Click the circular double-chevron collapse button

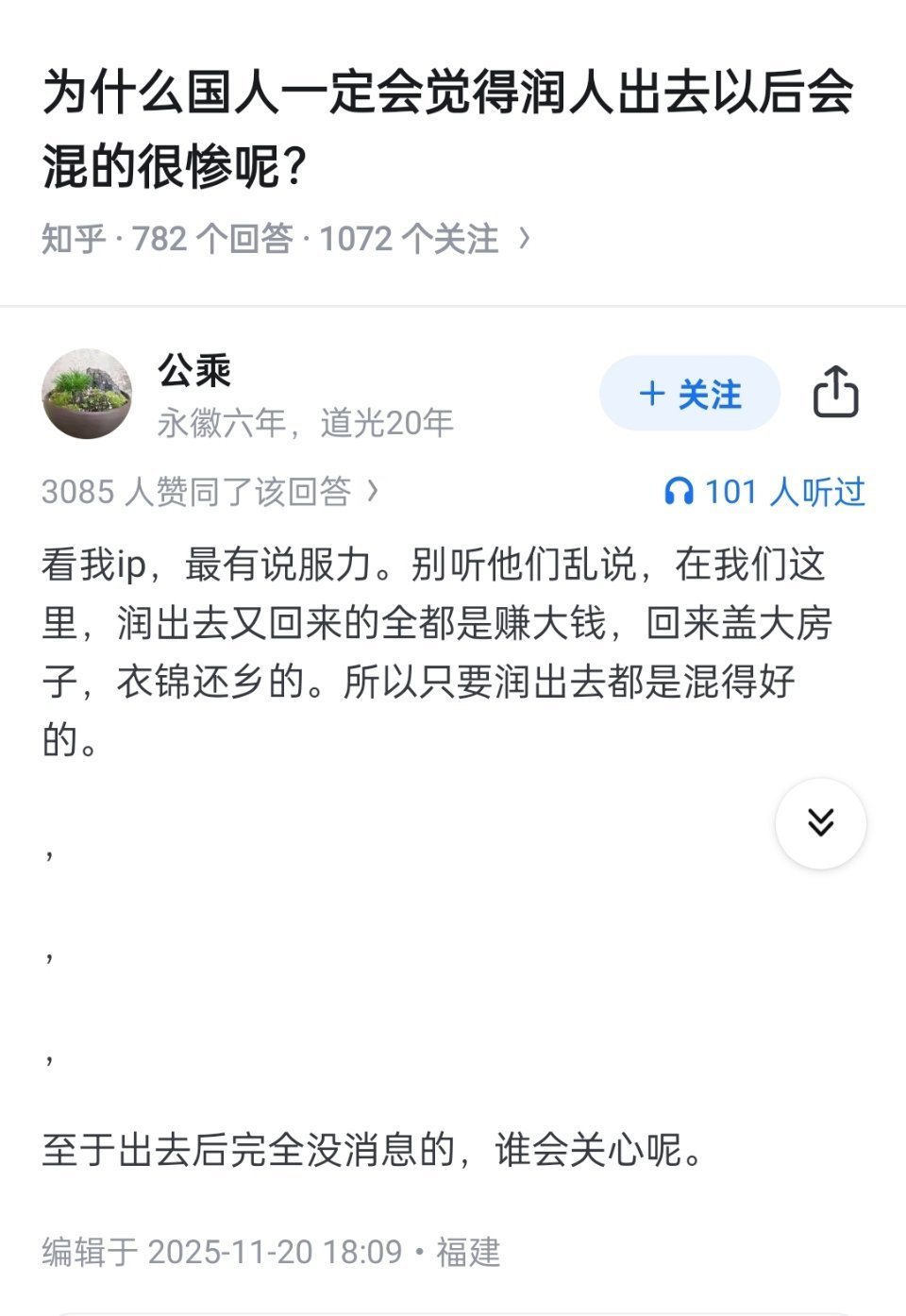820,822
